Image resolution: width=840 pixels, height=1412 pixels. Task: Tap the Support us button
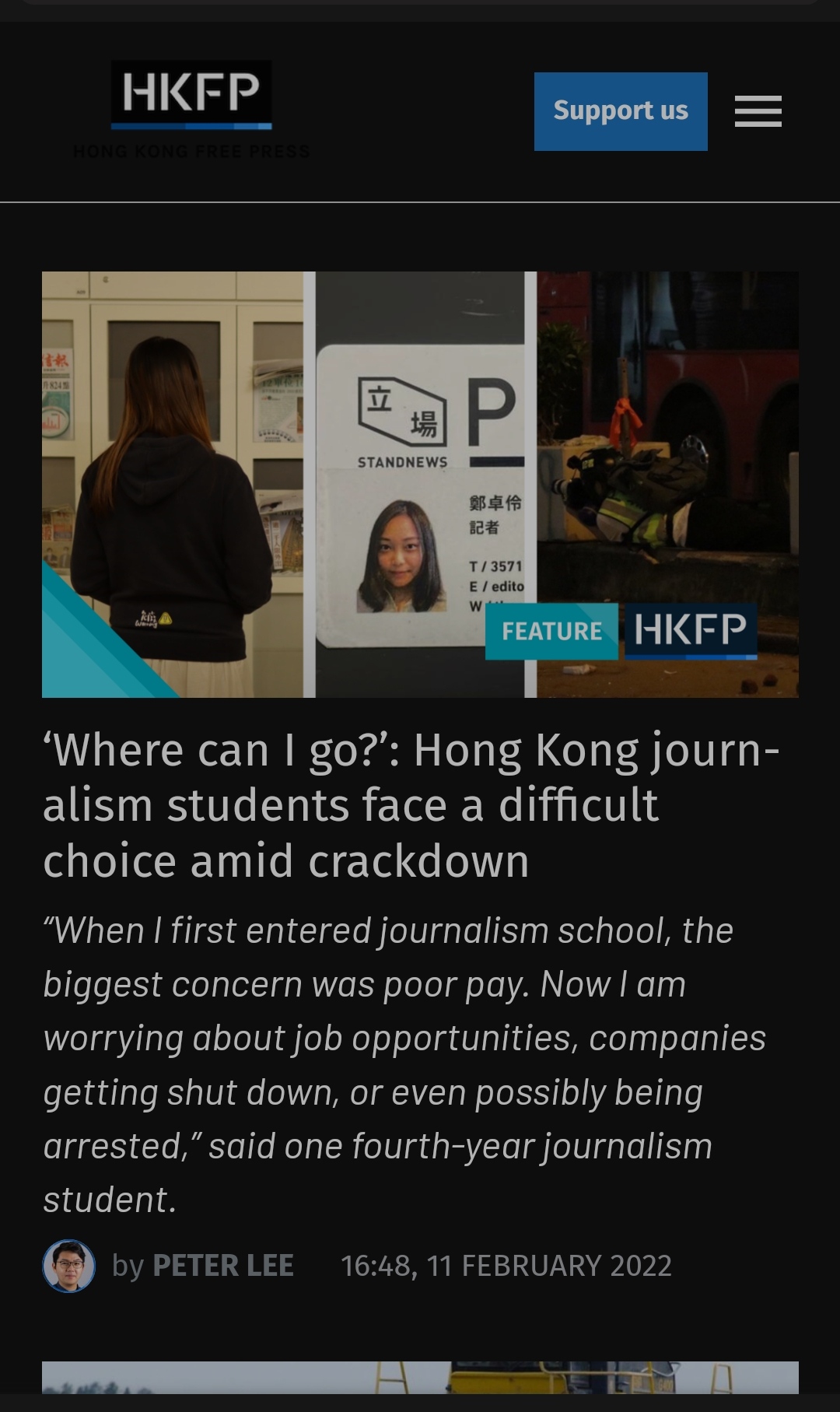[x=620, y=111]
